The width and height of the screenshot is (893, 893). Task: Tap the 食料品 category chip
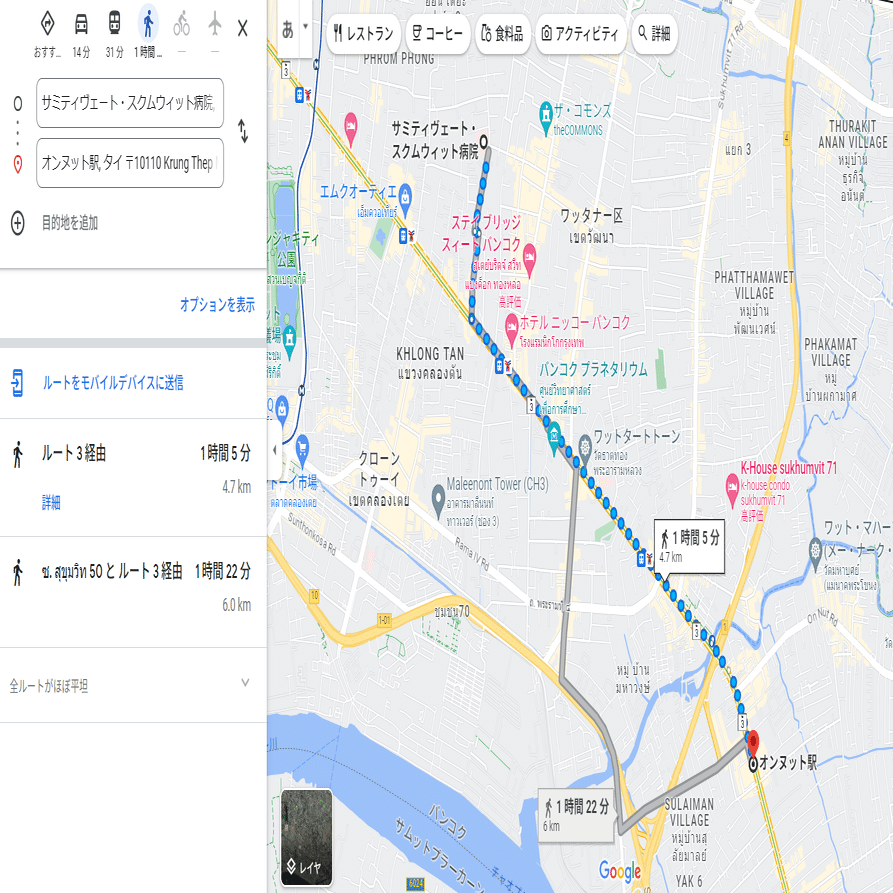[500, 33]
